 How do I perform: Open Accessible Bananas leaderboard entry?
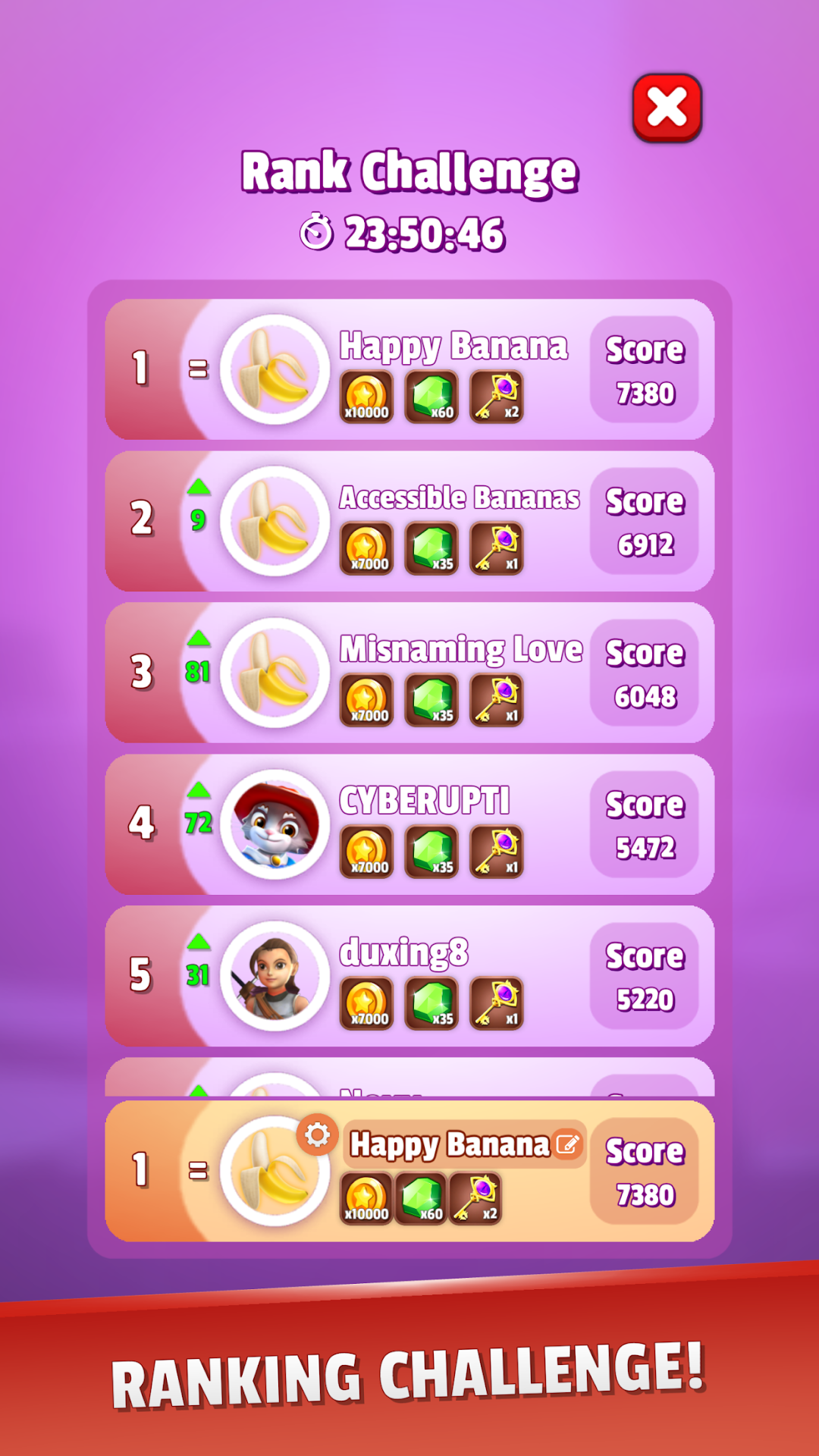(x=409, y=522)
